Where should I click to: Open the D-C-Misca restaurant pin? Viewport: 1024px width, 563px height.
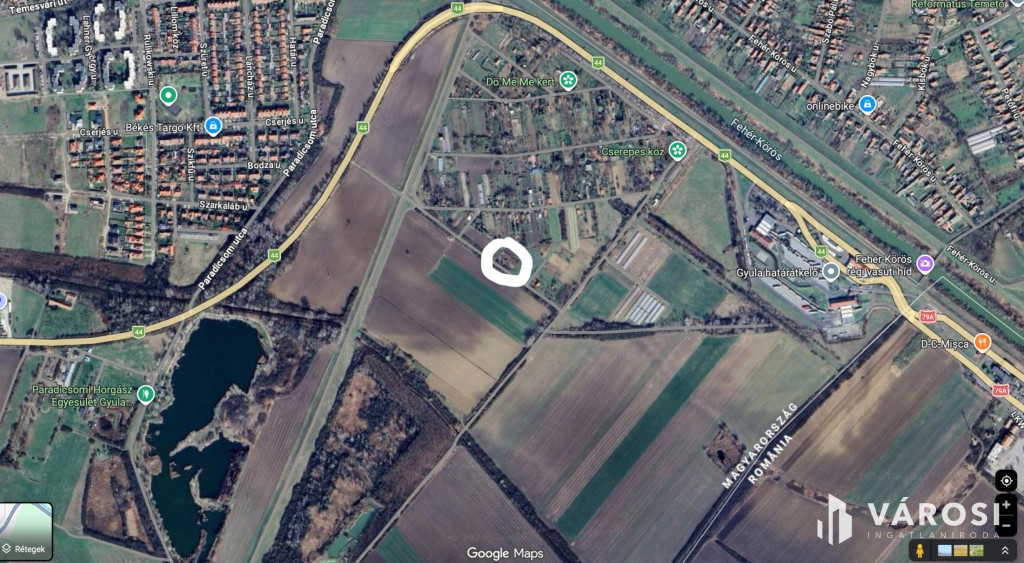click(982, 342)
